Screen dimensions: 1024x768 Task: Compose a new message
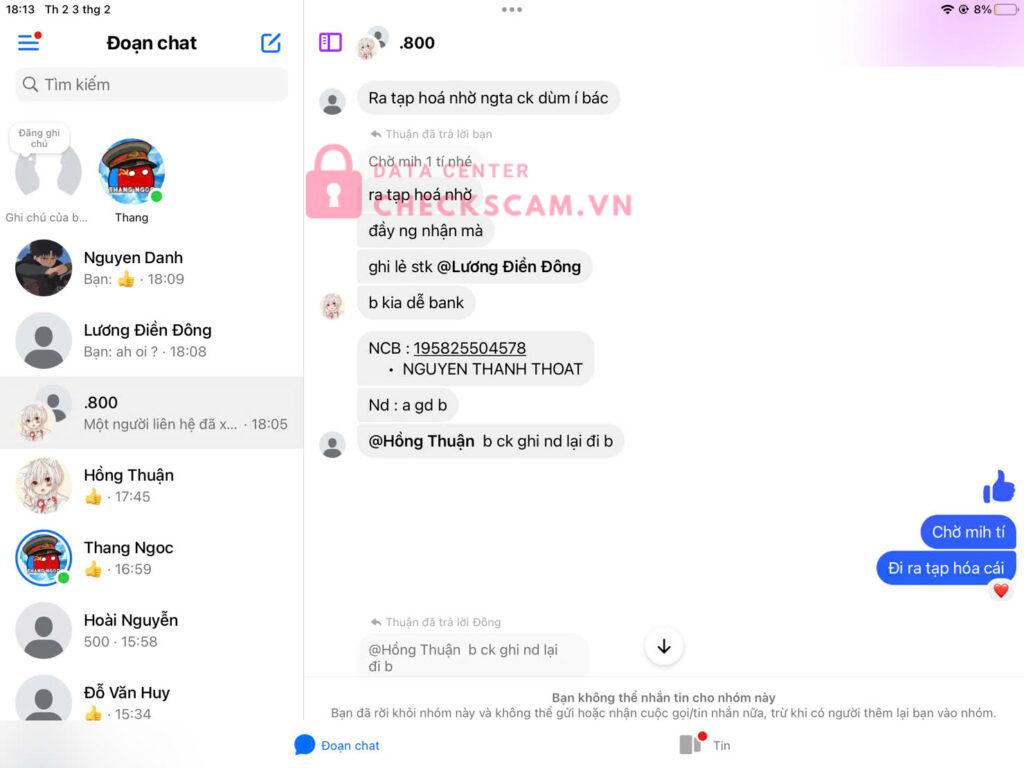pyautogui.click(x=271, y=42)
